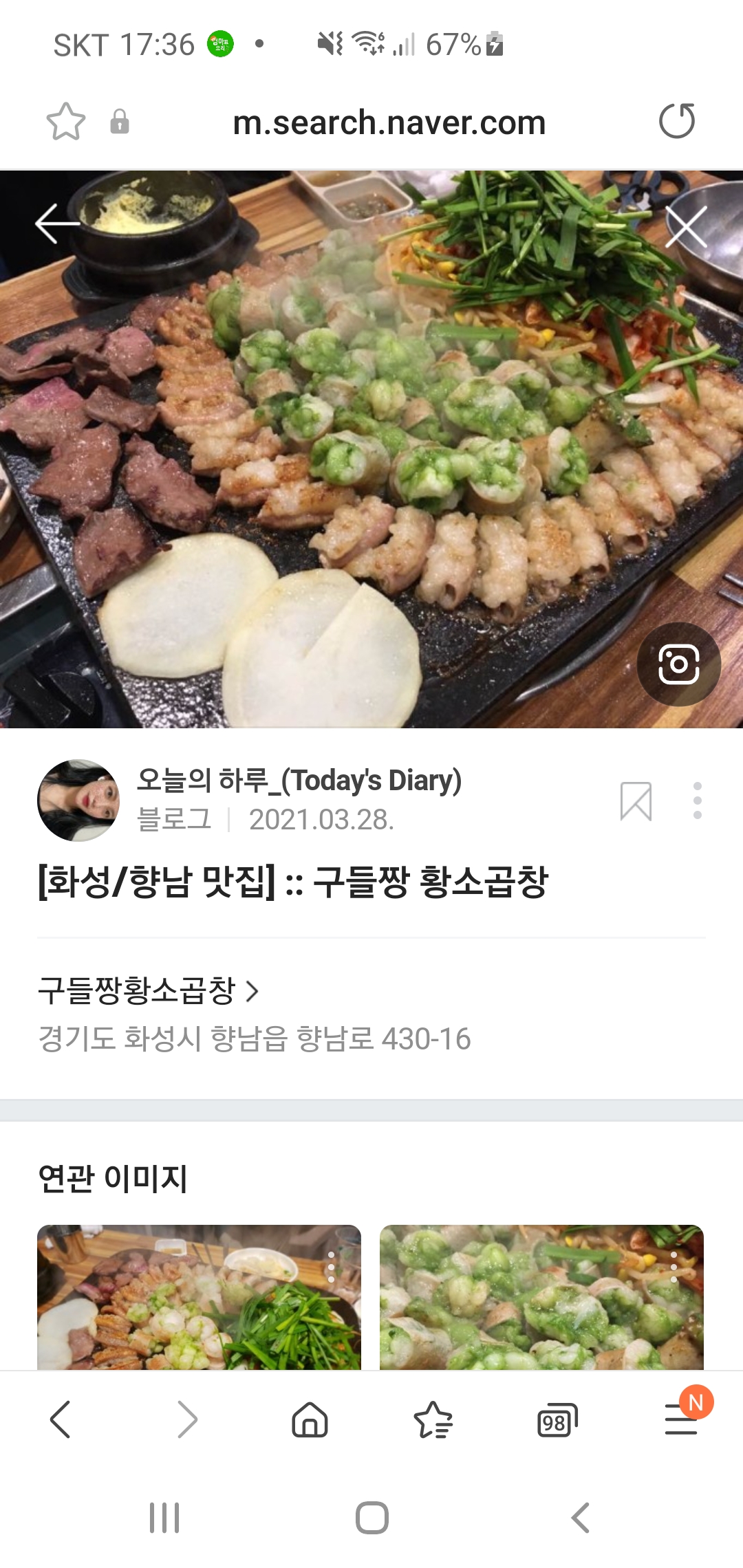Viewport: 743px width, 1568px height.
Task: Bookmark this blog post
Action: coord(636,801)
